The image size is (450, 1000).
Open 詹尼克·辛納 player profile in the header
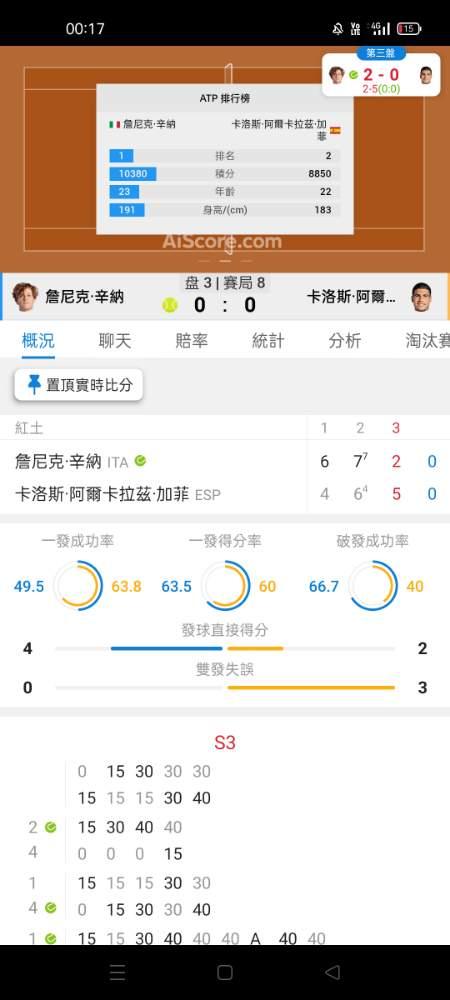(x=68, y=297)
